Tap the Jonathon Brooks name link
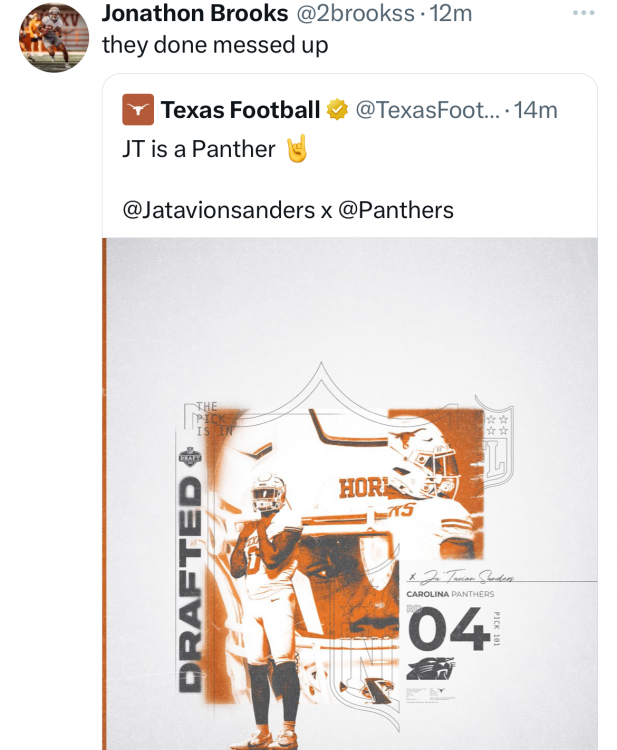 (x=189, y=14)
